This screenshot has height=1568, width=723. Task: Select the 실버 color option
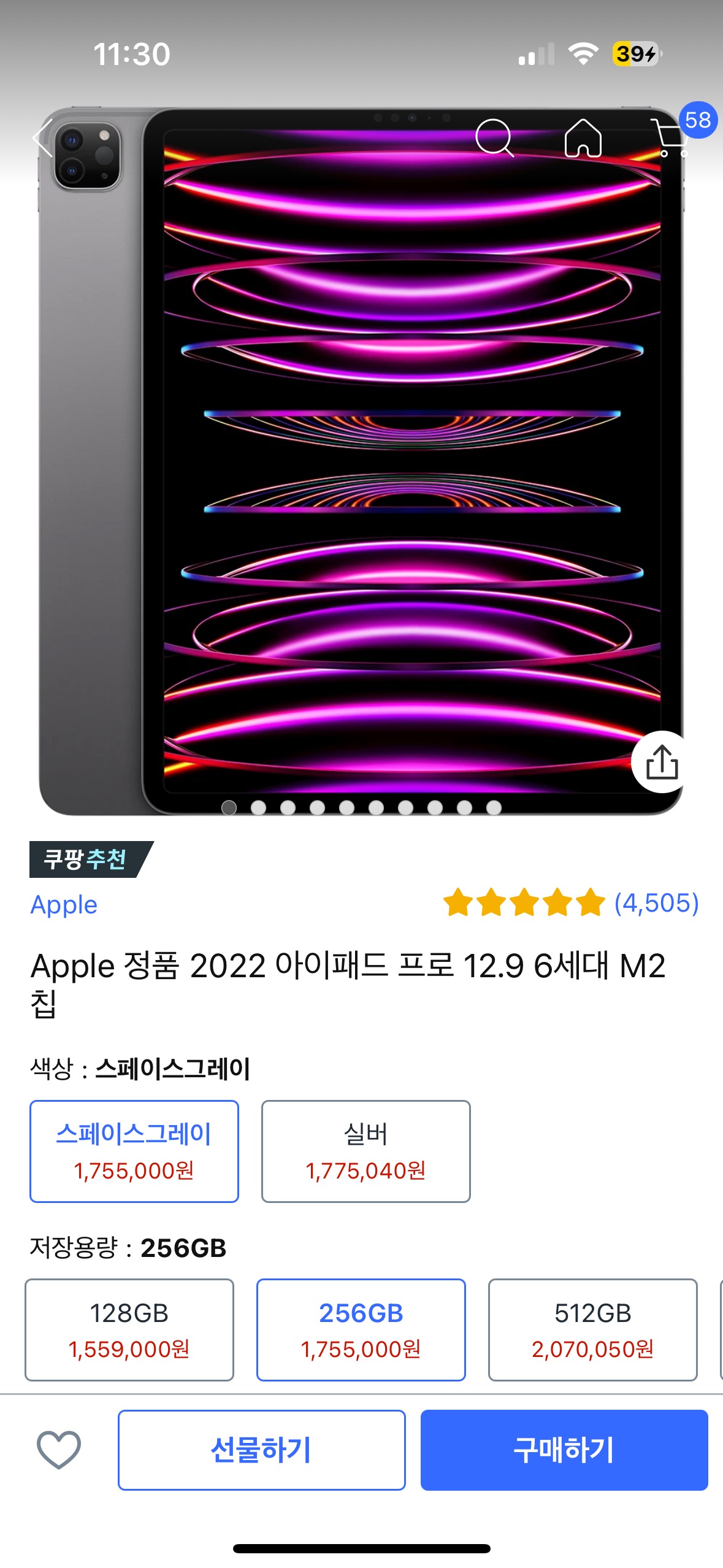(x=365, y=1151)
